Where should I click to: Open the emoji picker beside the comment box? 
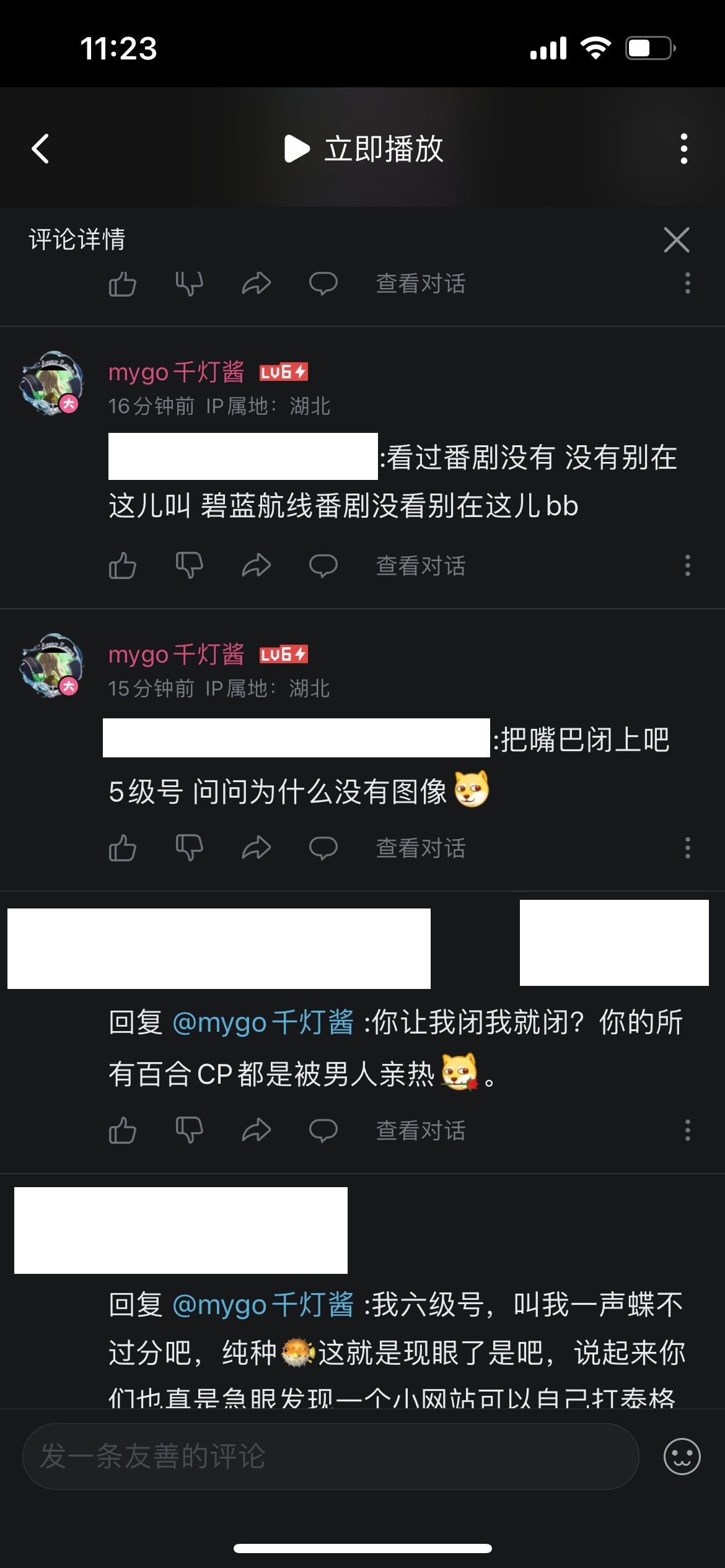point(682,1457)
